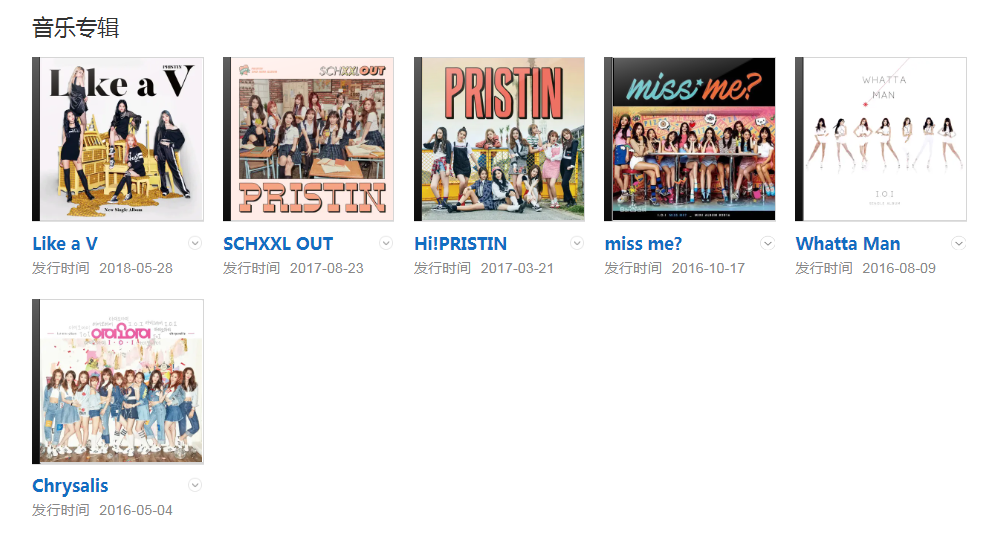Open the Hi!PRISTIN album cover
The image size is (990, 555).
click(500, 139)
